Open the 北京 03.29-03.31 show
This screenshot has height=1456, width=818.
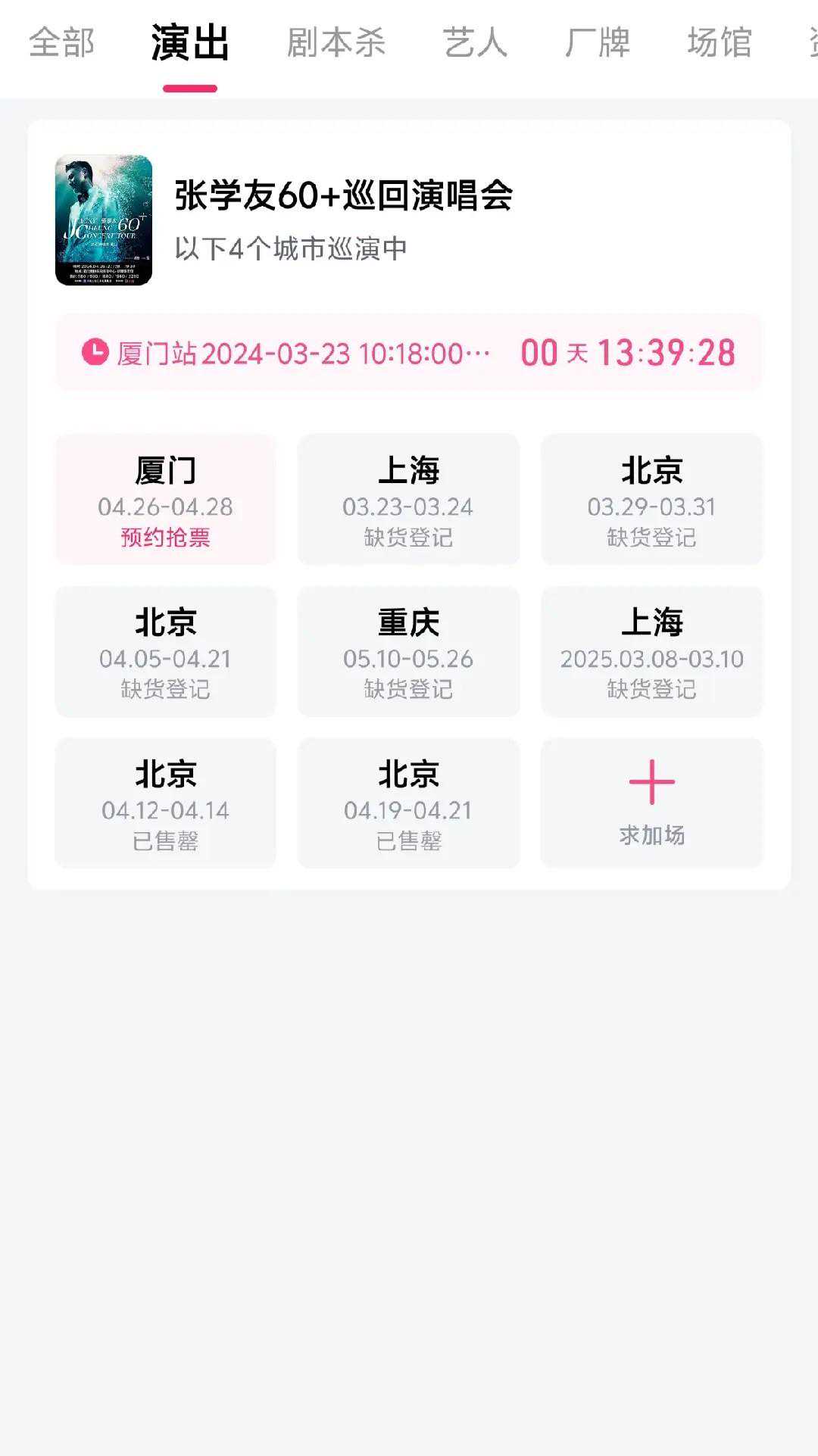point(652,500)
